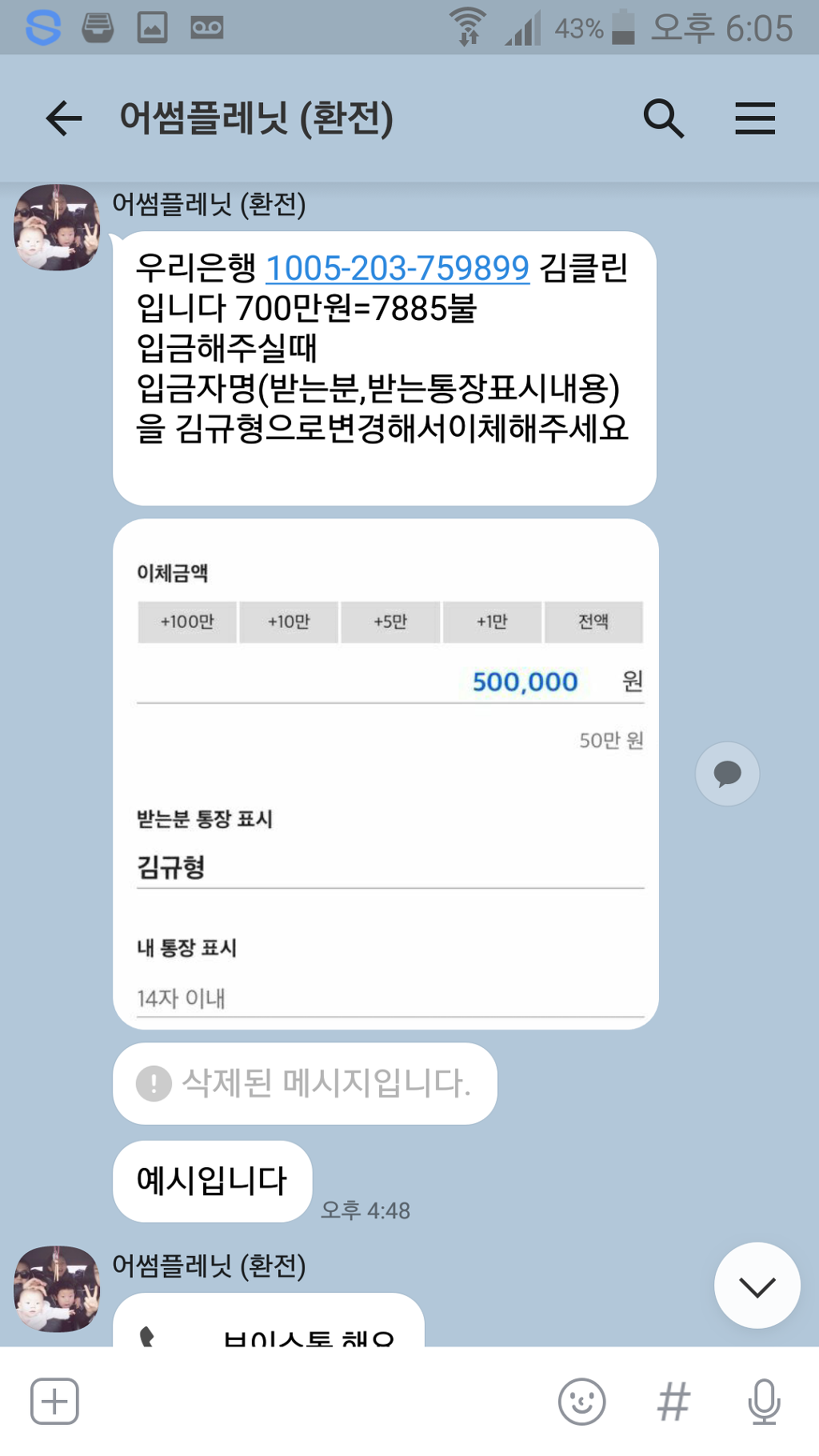Open the chat room hamburger menu
Image resolution: width=819 pixels, height=1456 pixels.
pos(755,118)
